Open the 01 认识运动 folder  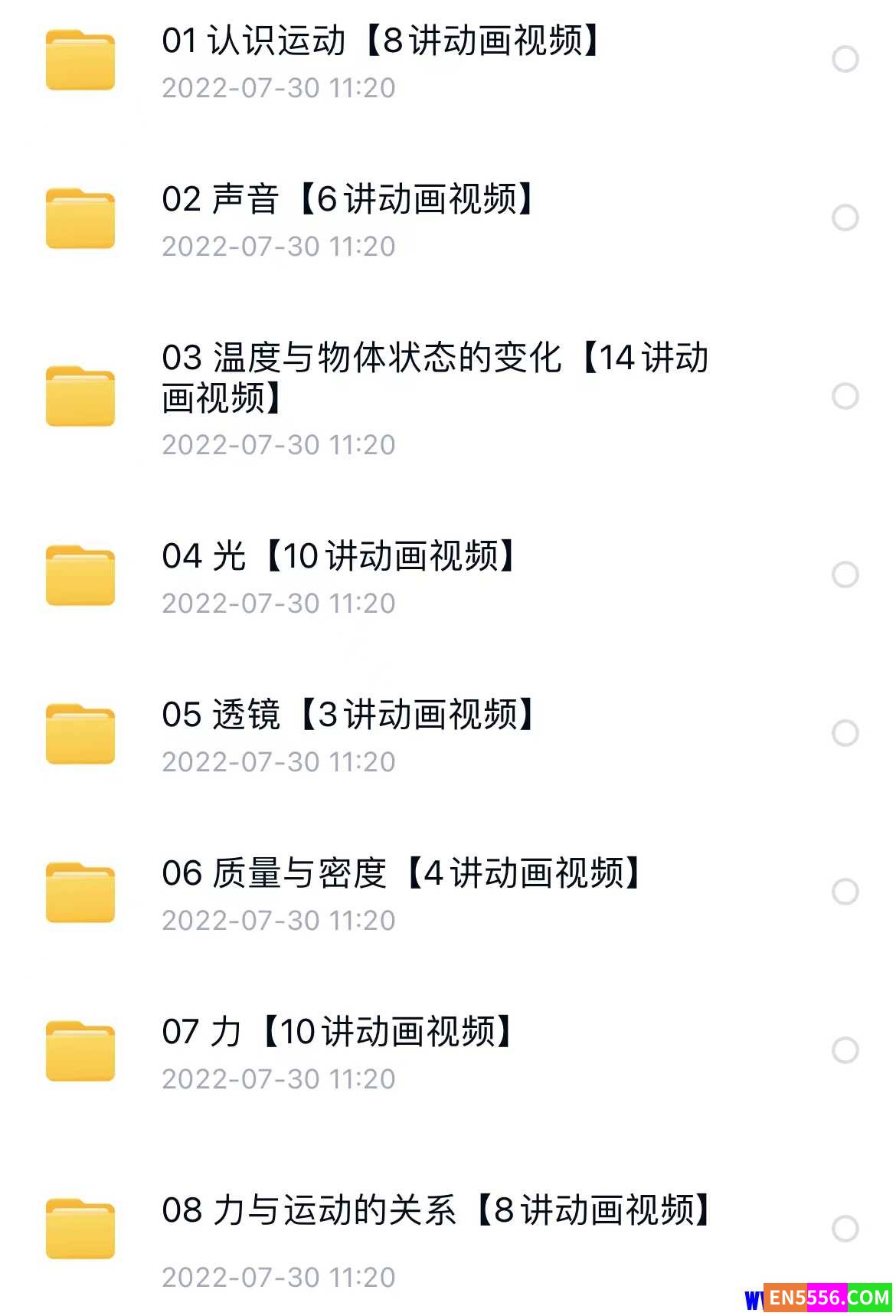tap(379, 41)
